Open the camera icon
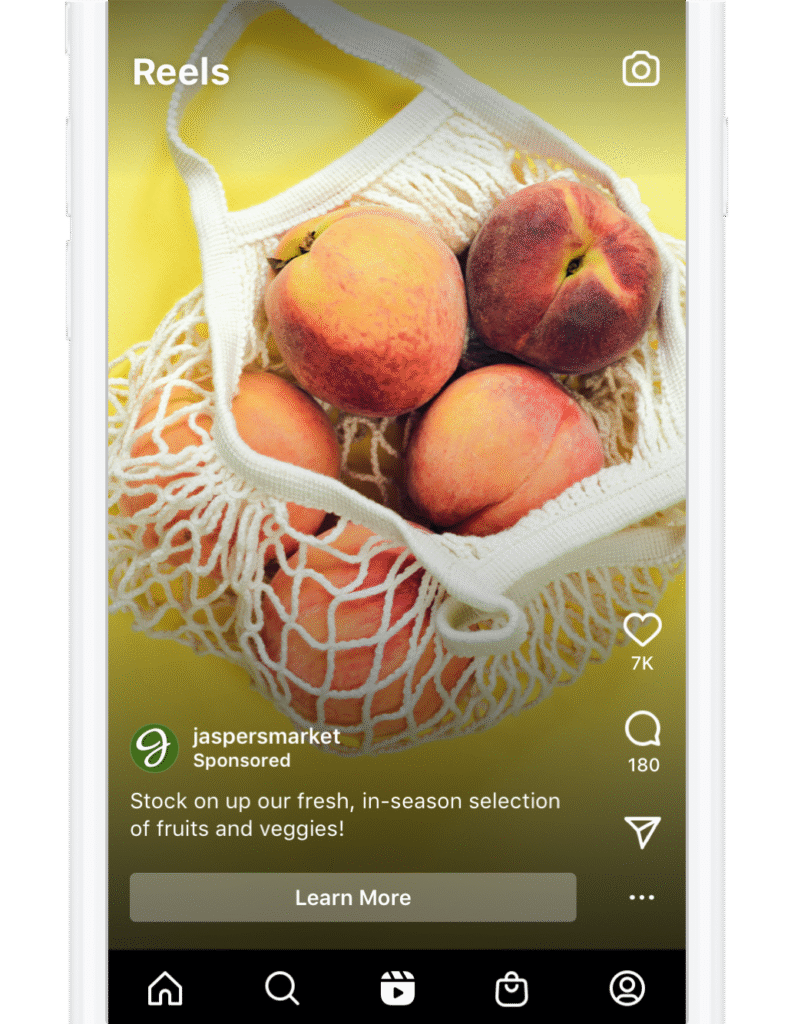 point(641,70)
